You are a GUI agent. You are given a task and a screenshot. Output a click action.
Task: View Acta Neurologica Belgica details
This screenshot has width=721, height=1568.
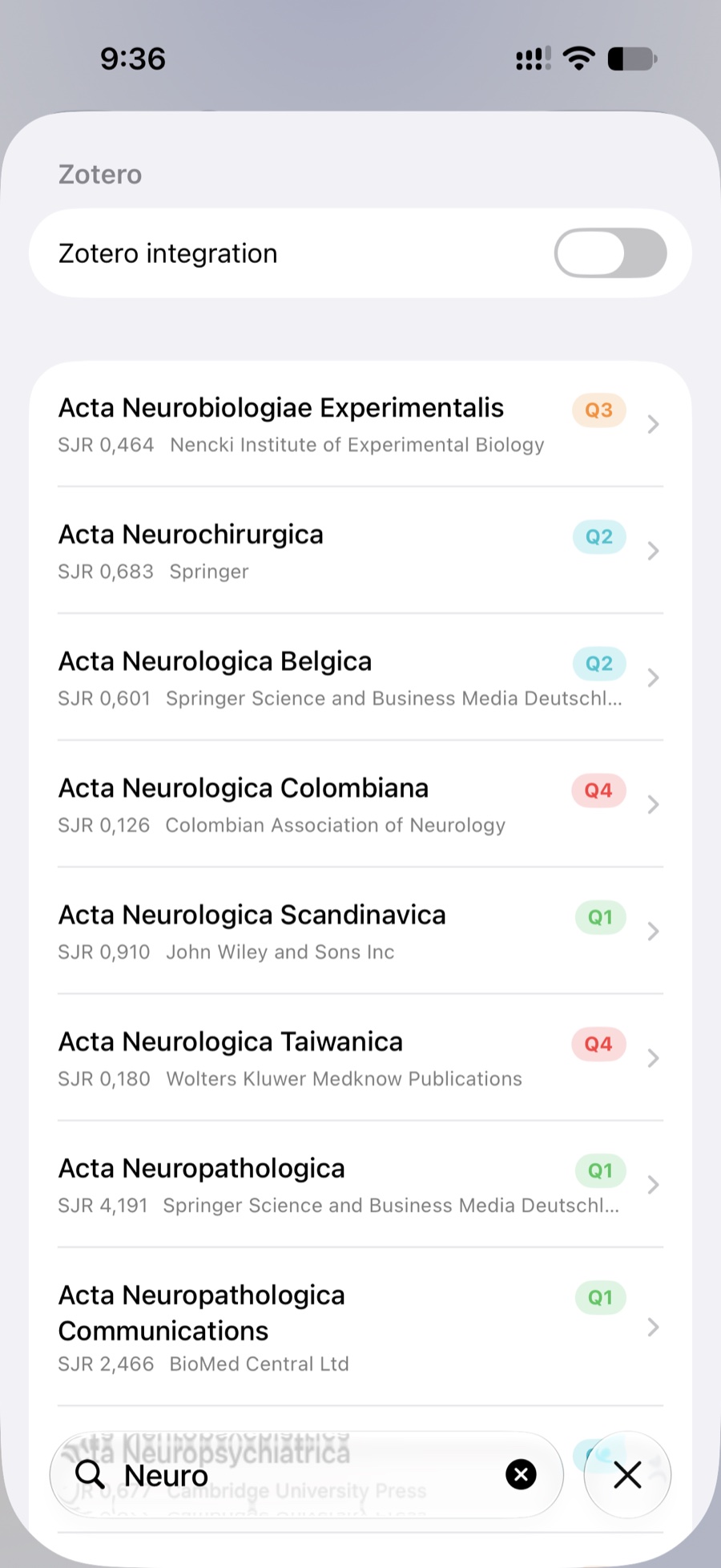[x=360, y=677]
